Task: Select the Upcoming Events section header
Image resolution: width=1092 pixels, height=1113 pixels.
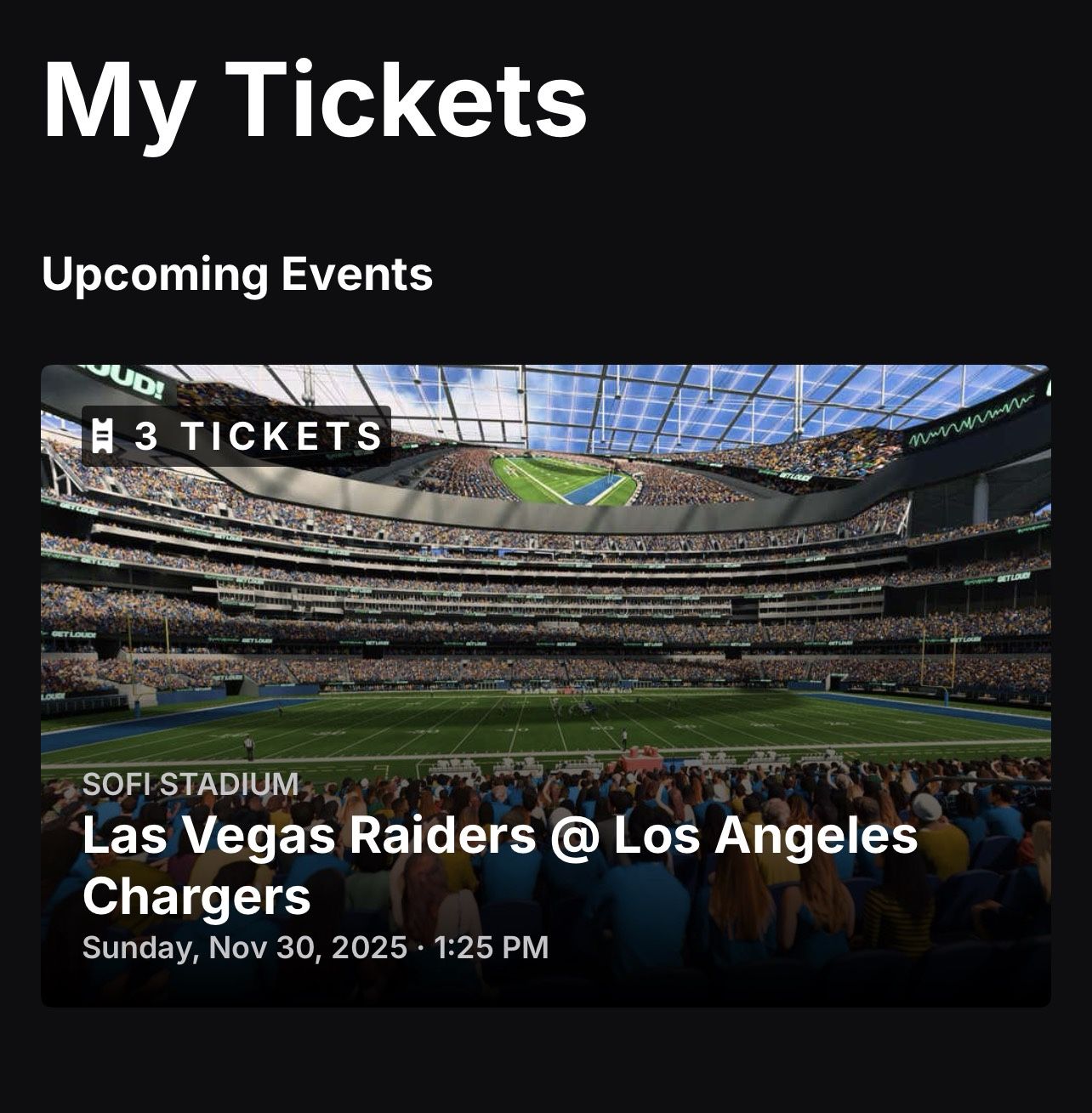Action: point(238,273)
